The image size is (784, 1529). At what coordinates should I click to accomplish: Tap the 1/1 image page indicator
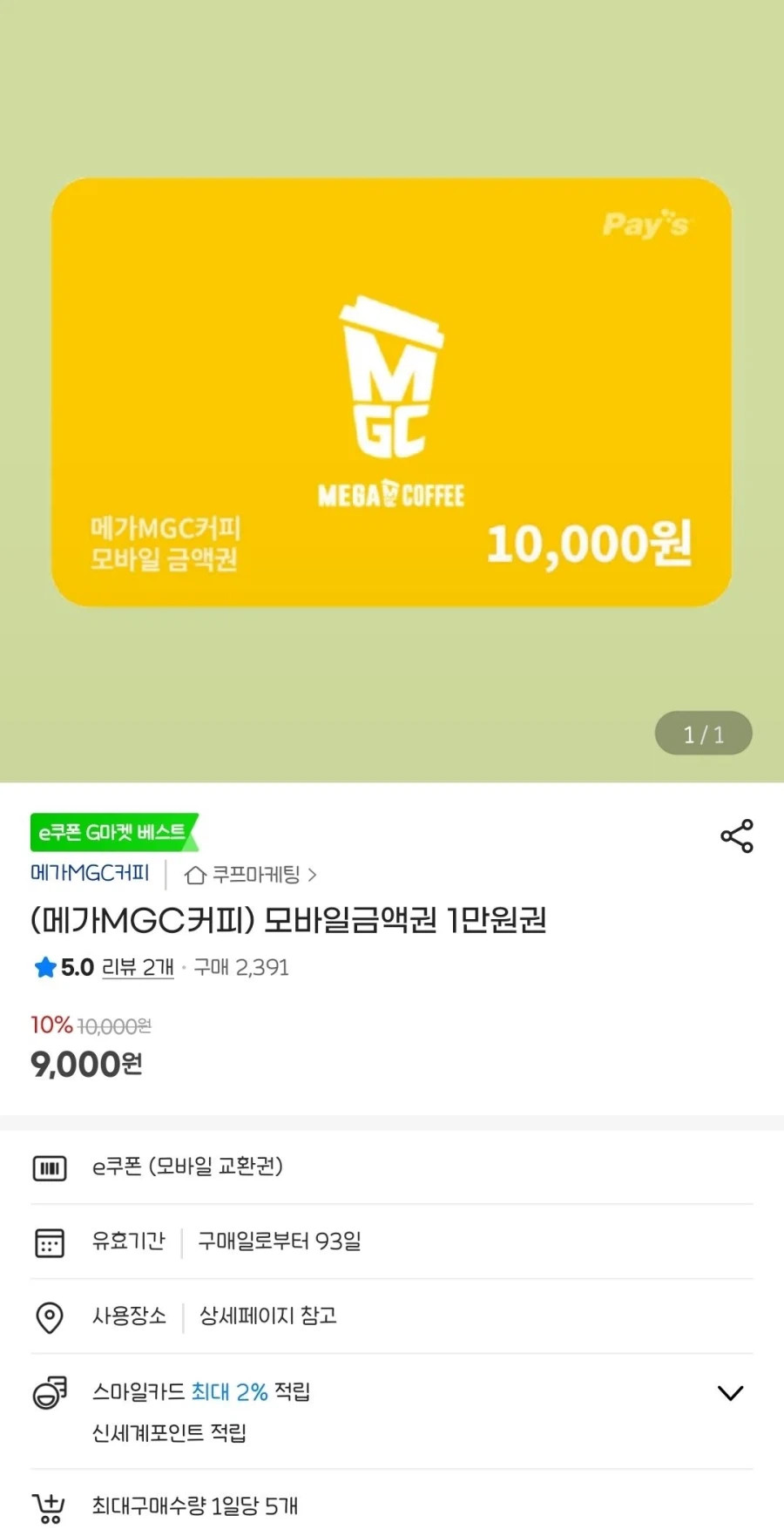click(703, 733)
